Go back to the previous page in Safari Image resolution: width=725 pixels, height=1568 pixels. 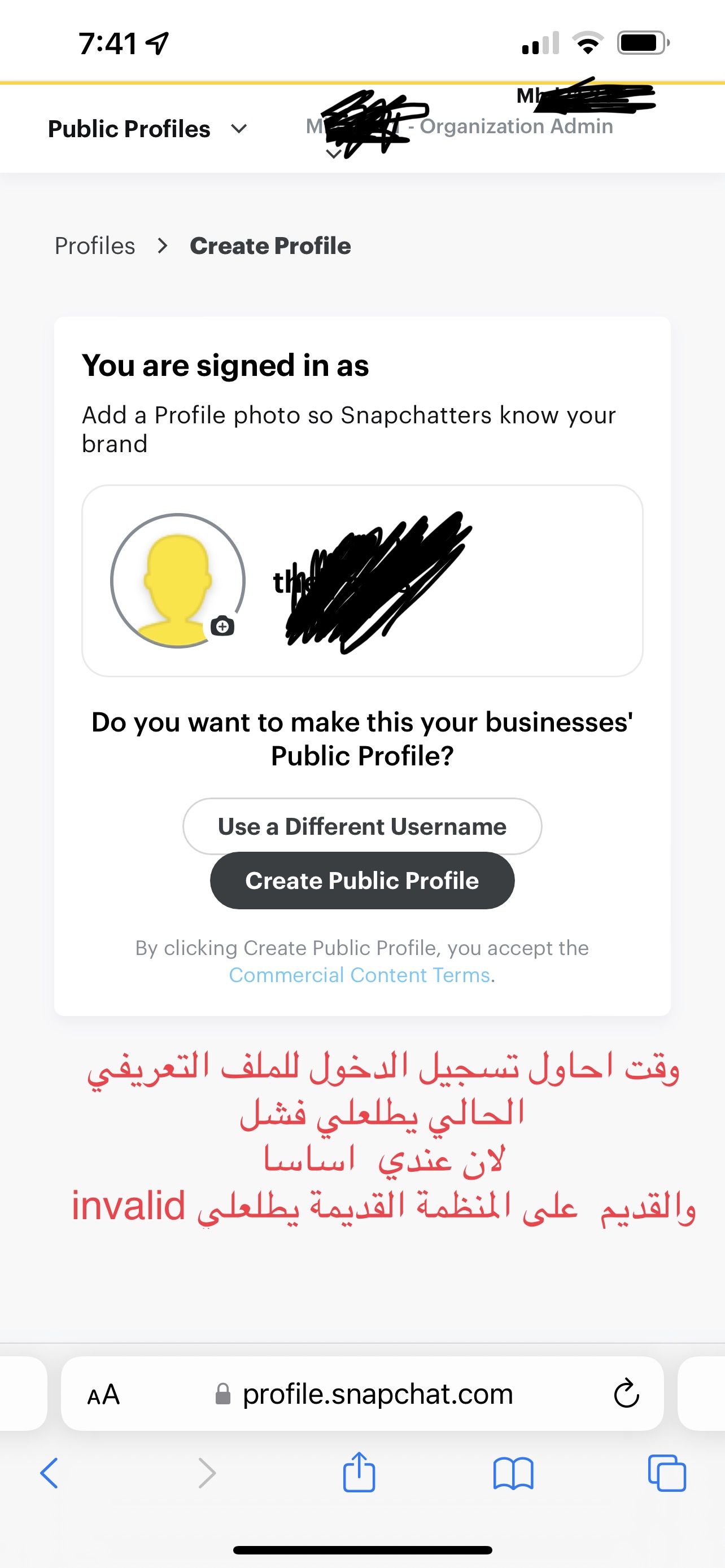(49, 1473)
